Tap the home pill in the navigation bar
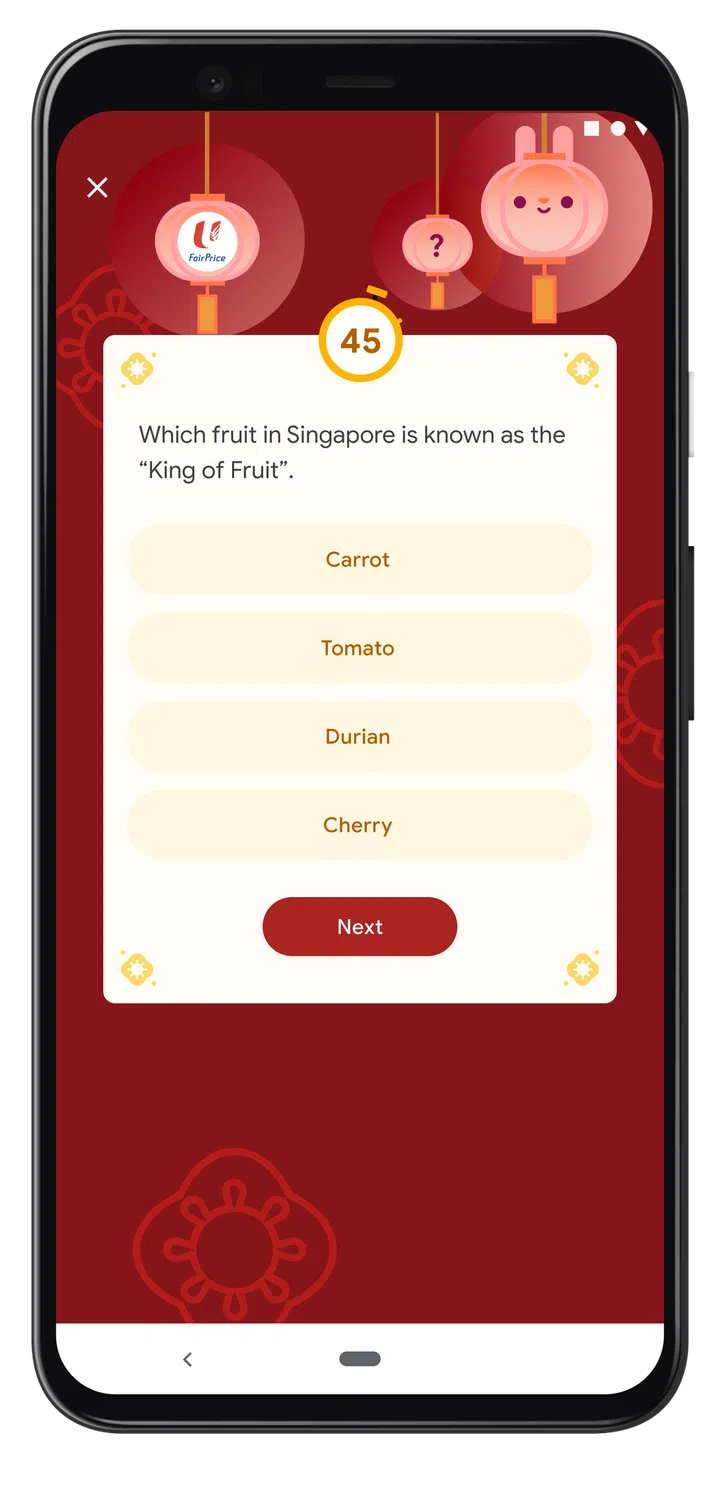 point(360,1359)
